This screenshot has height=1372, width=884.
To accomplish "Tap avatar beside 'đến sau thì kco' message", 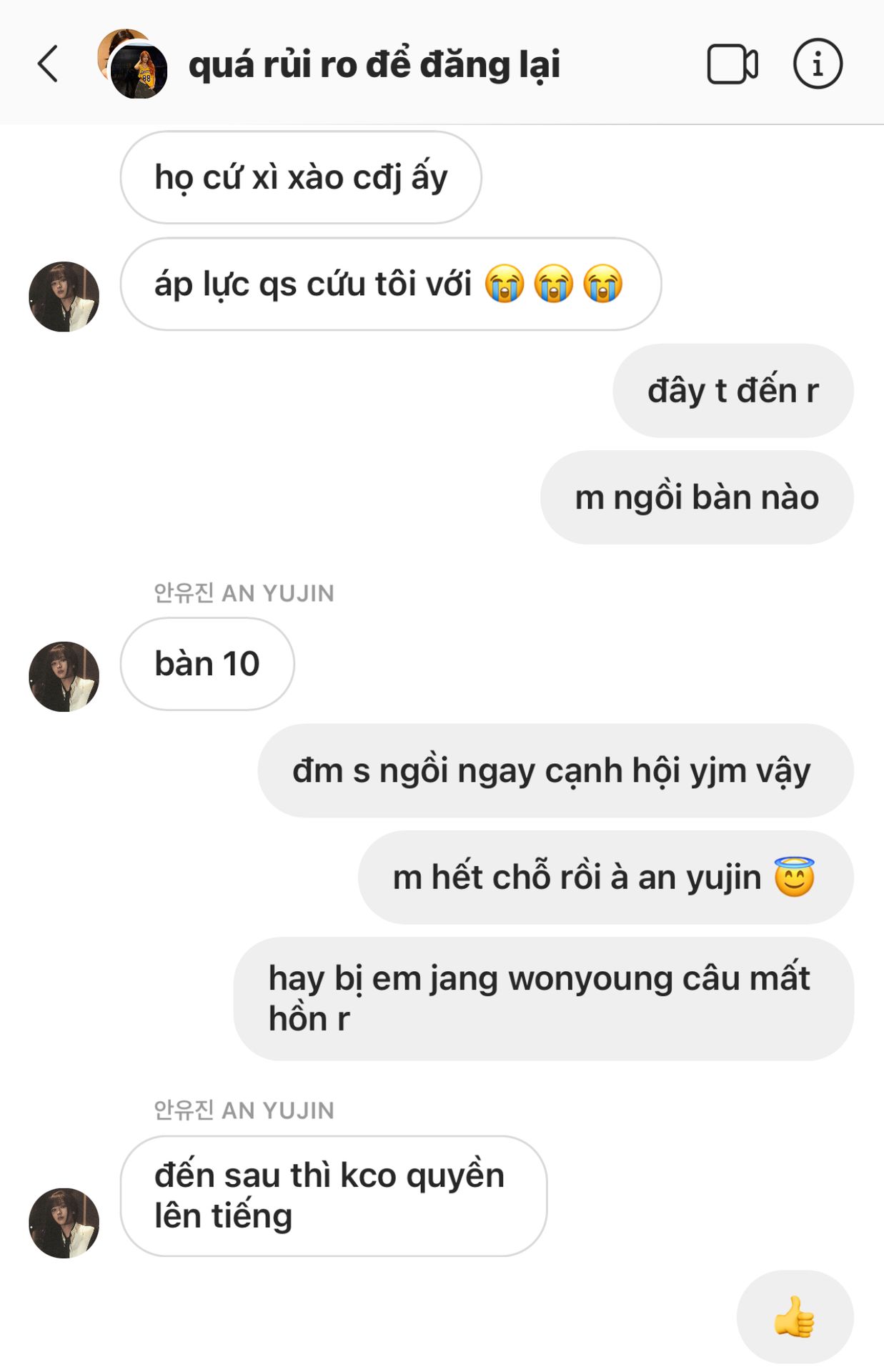I will (x=64, y=1223).
